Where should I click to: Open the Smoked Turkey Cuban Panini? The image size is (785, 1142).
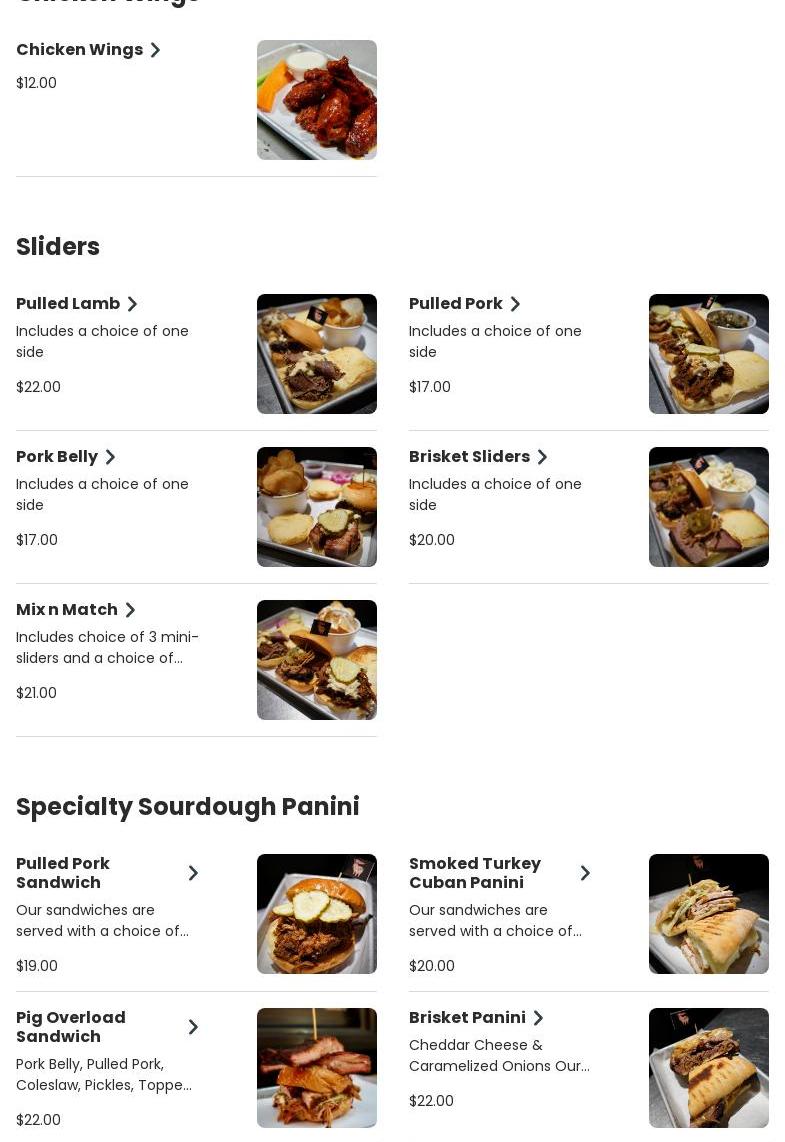[475, 873]
